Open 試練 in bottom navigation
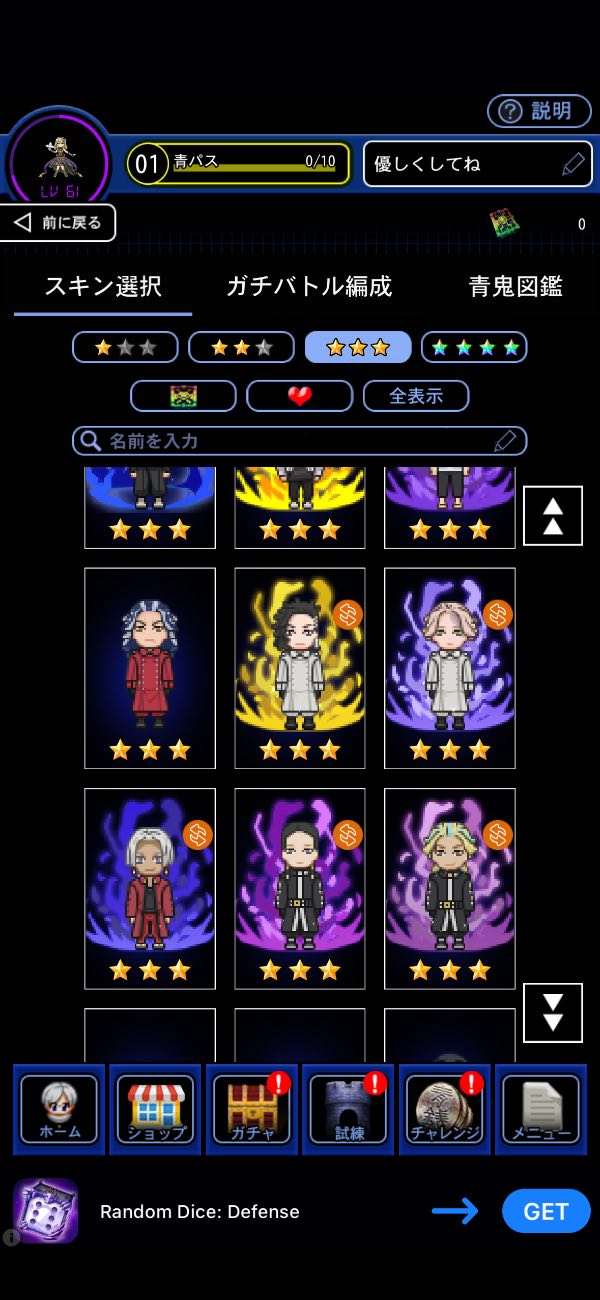The height and width of the screenshot is (1300, 600). (x=348, y=1109)
